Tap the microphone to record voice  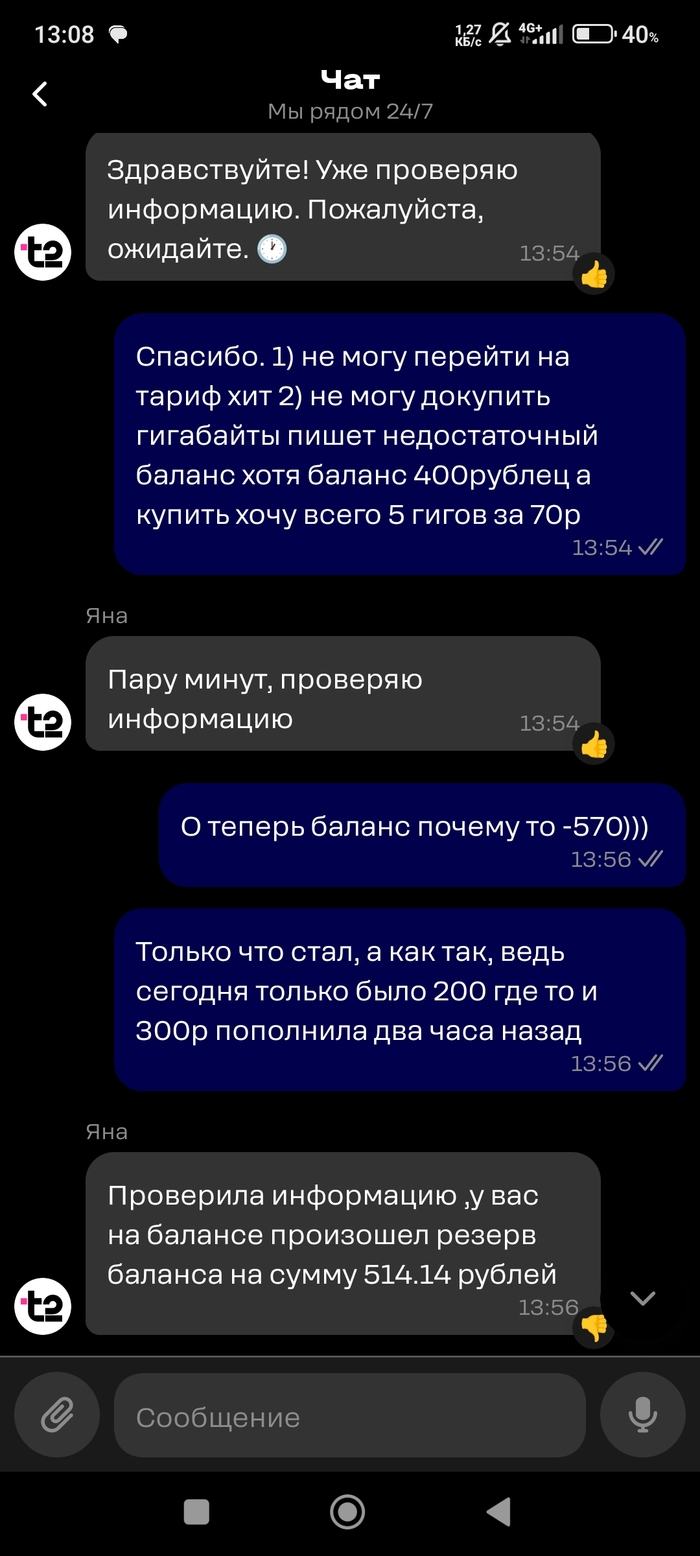(642, 1415)
